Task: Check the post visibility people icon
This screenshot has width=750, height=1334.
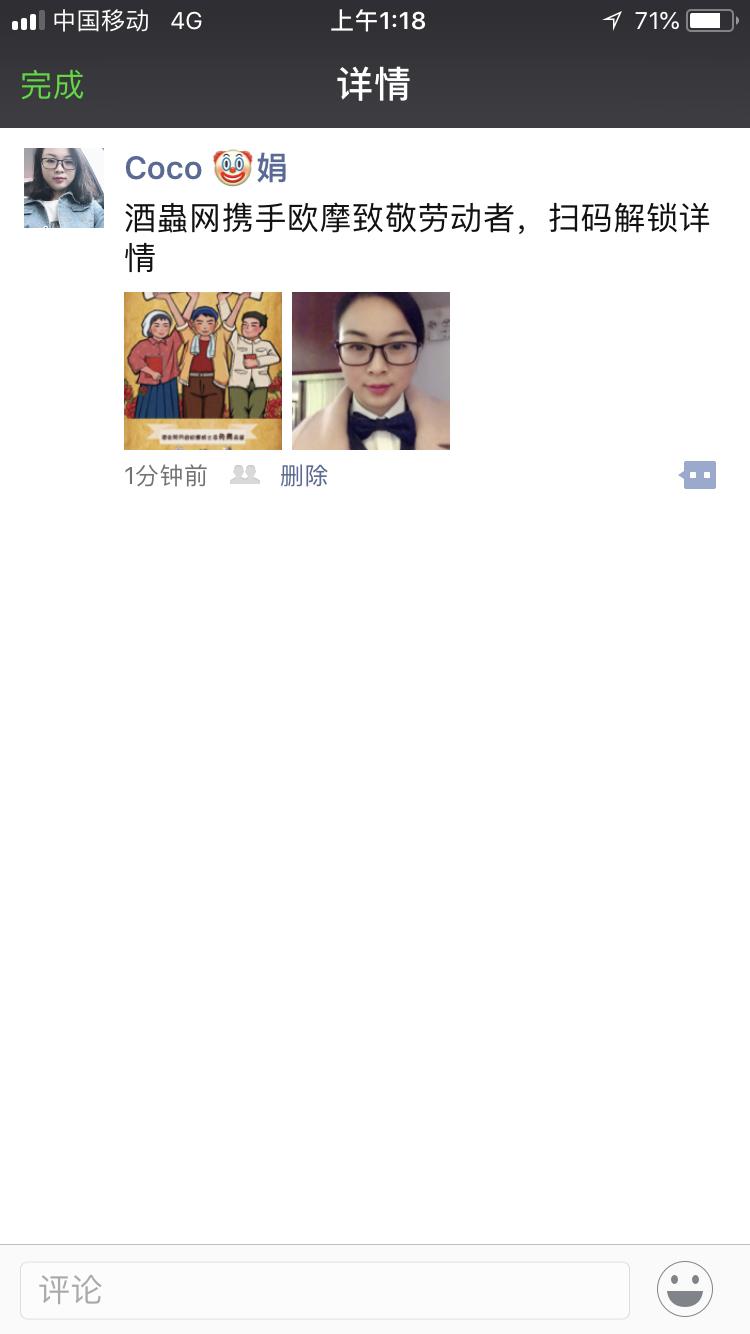Action: coord(245,475)
